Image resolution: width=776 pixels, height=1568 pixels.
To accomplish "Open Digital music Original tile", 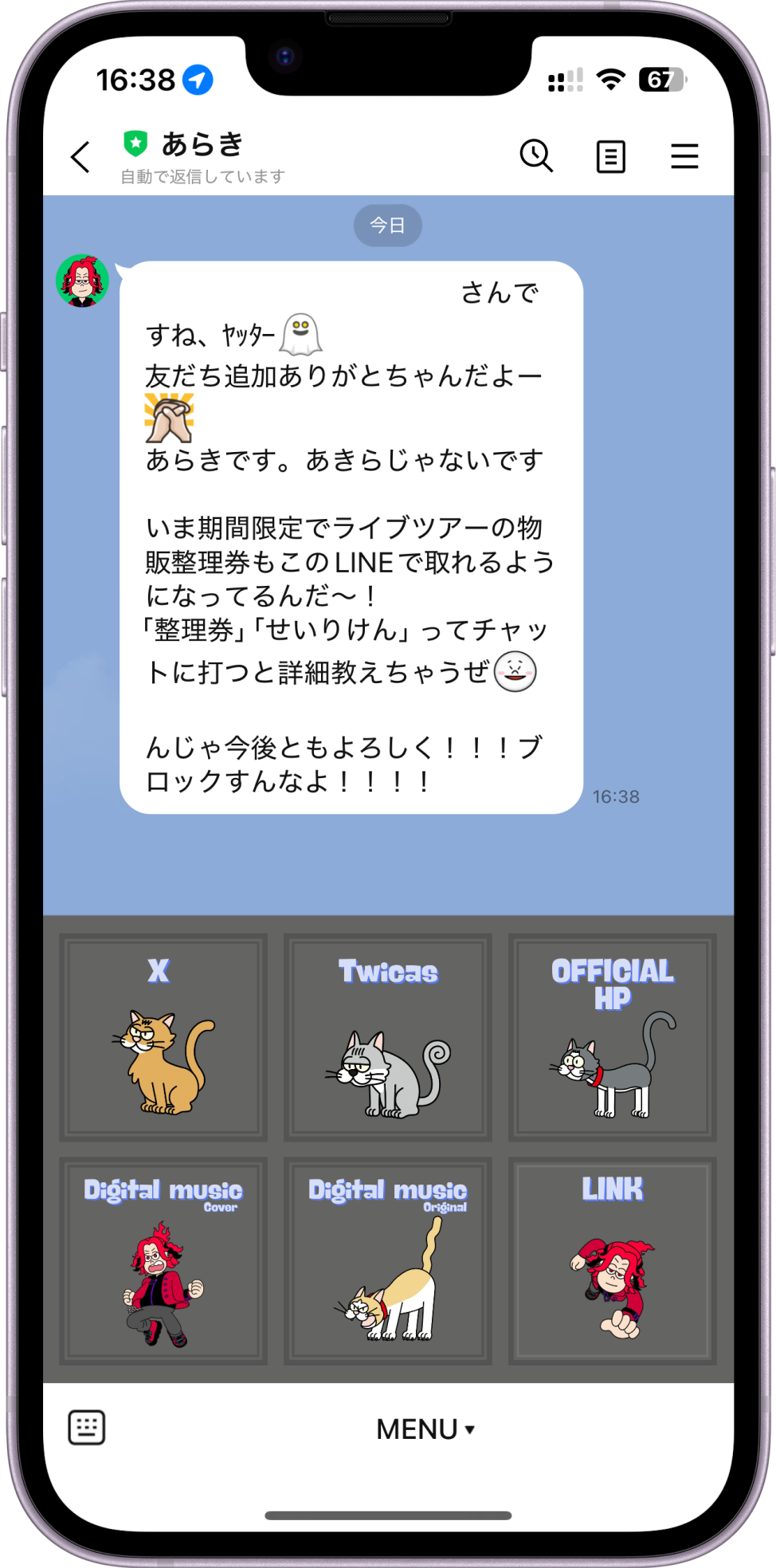I will click(388, 1261).
